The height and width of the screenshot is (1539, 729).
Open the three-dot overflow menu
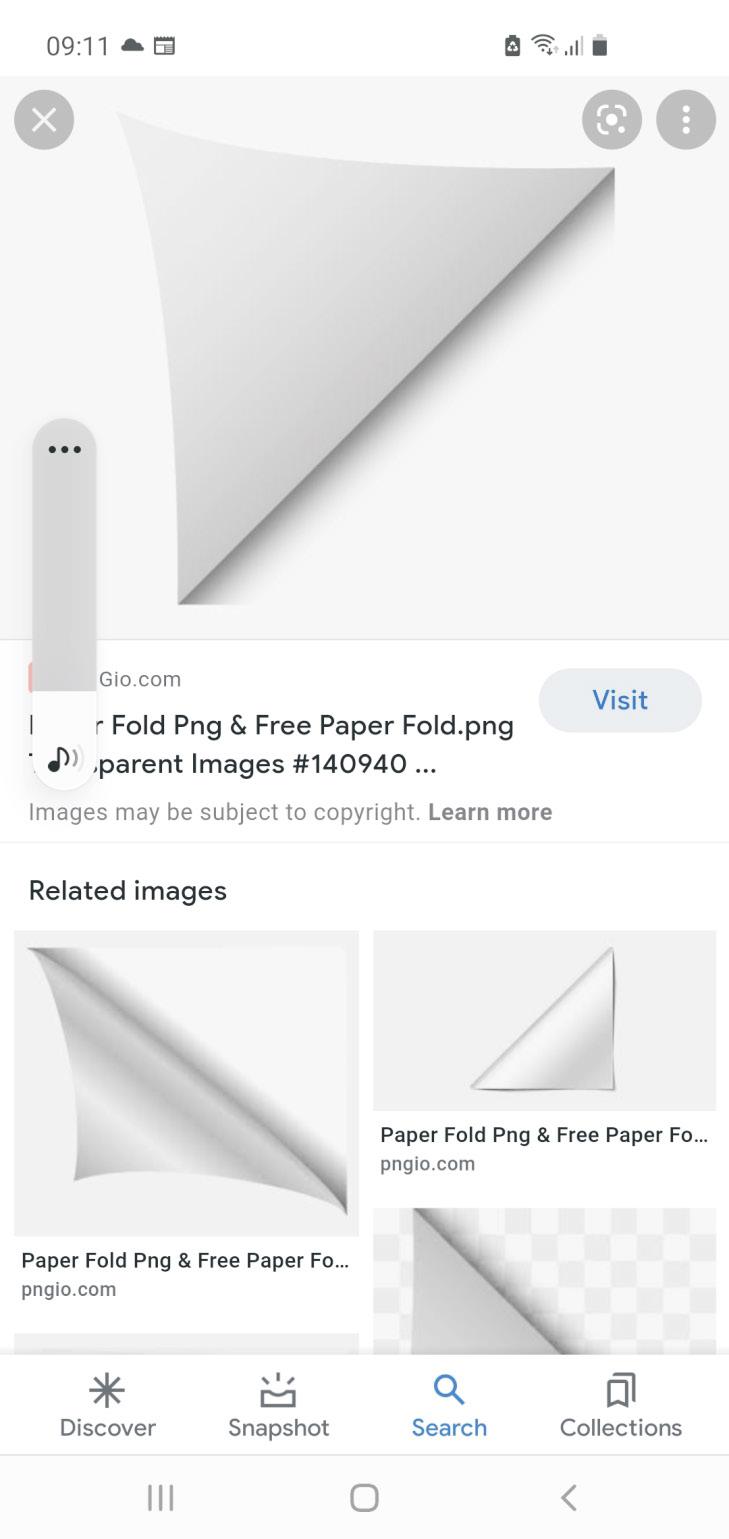[x=686, y=120]
